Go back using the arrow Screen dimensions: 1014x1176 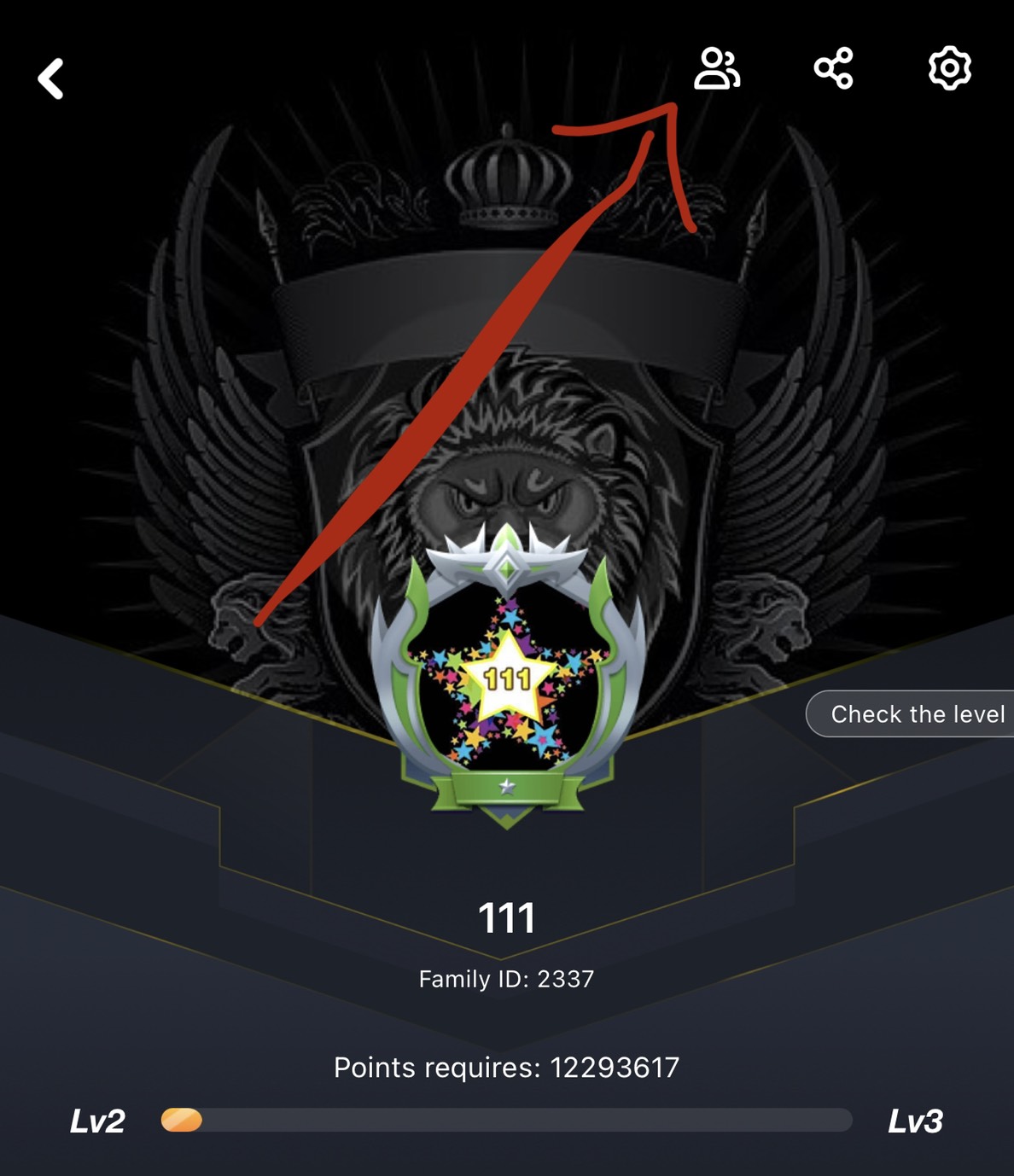click(51, 79)
